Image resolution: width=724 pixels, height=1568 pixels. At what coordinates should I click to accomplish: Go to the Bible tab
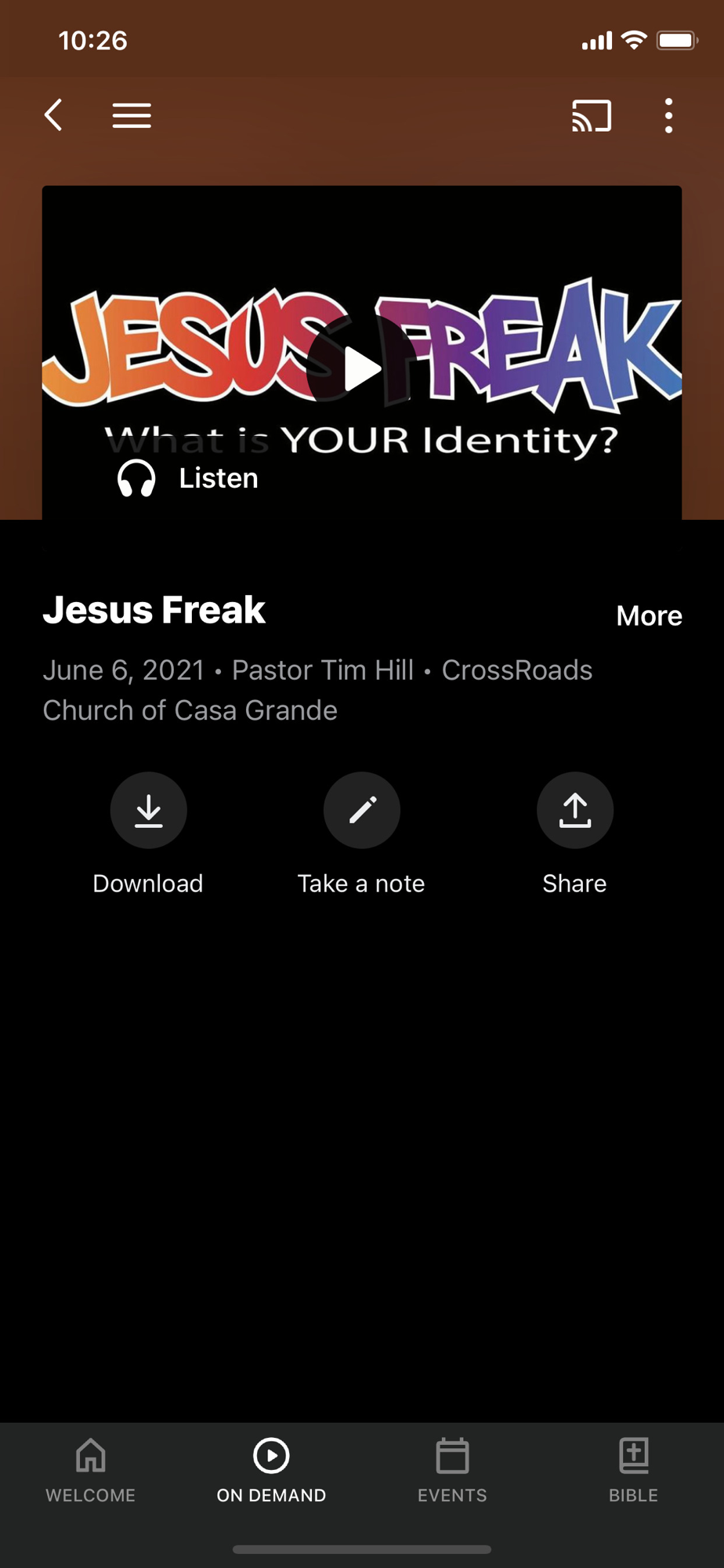633,1471
